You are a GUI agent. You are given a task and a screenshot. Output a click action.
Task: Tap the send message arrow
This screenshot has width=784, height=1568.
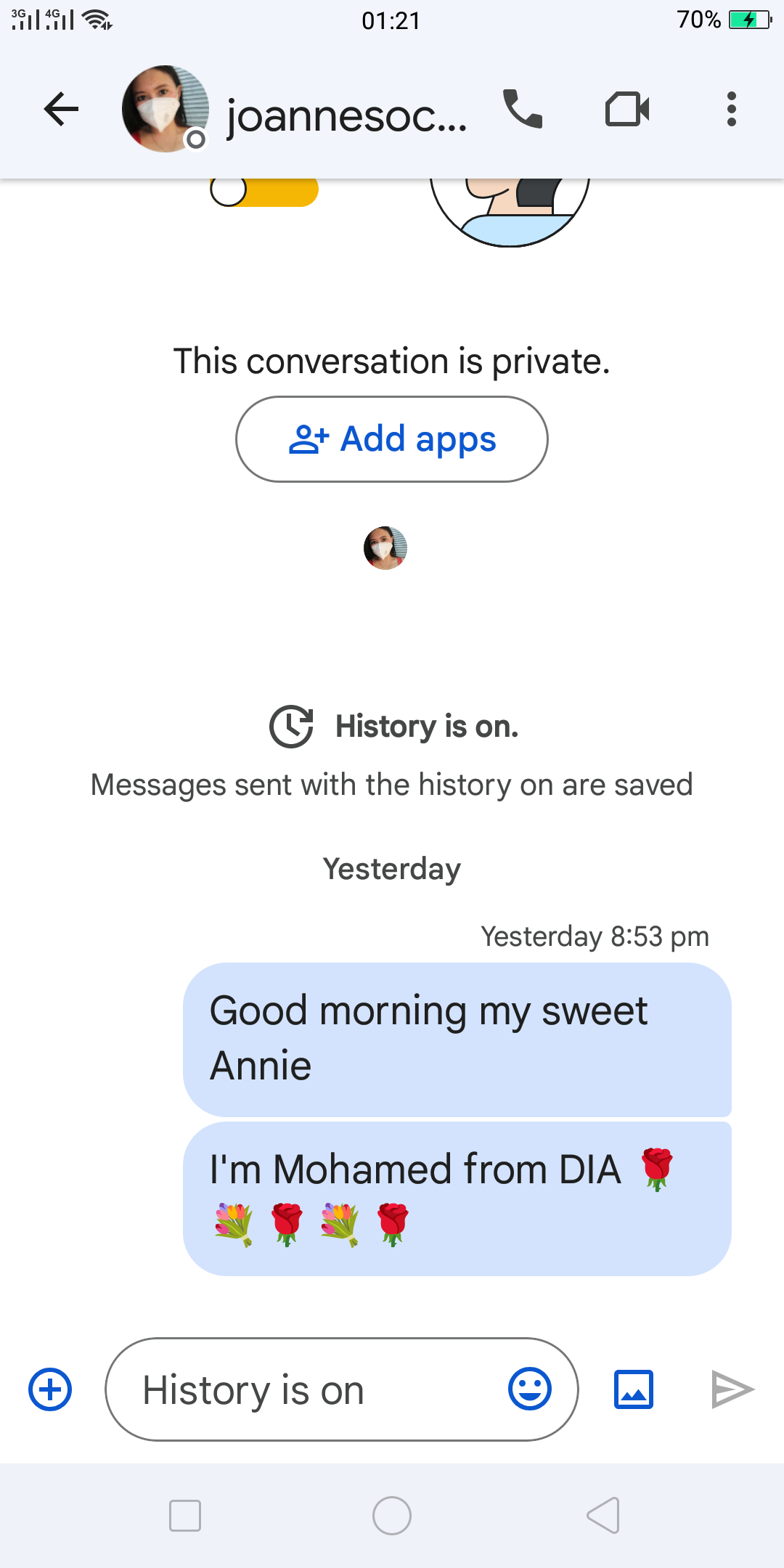732,1389
